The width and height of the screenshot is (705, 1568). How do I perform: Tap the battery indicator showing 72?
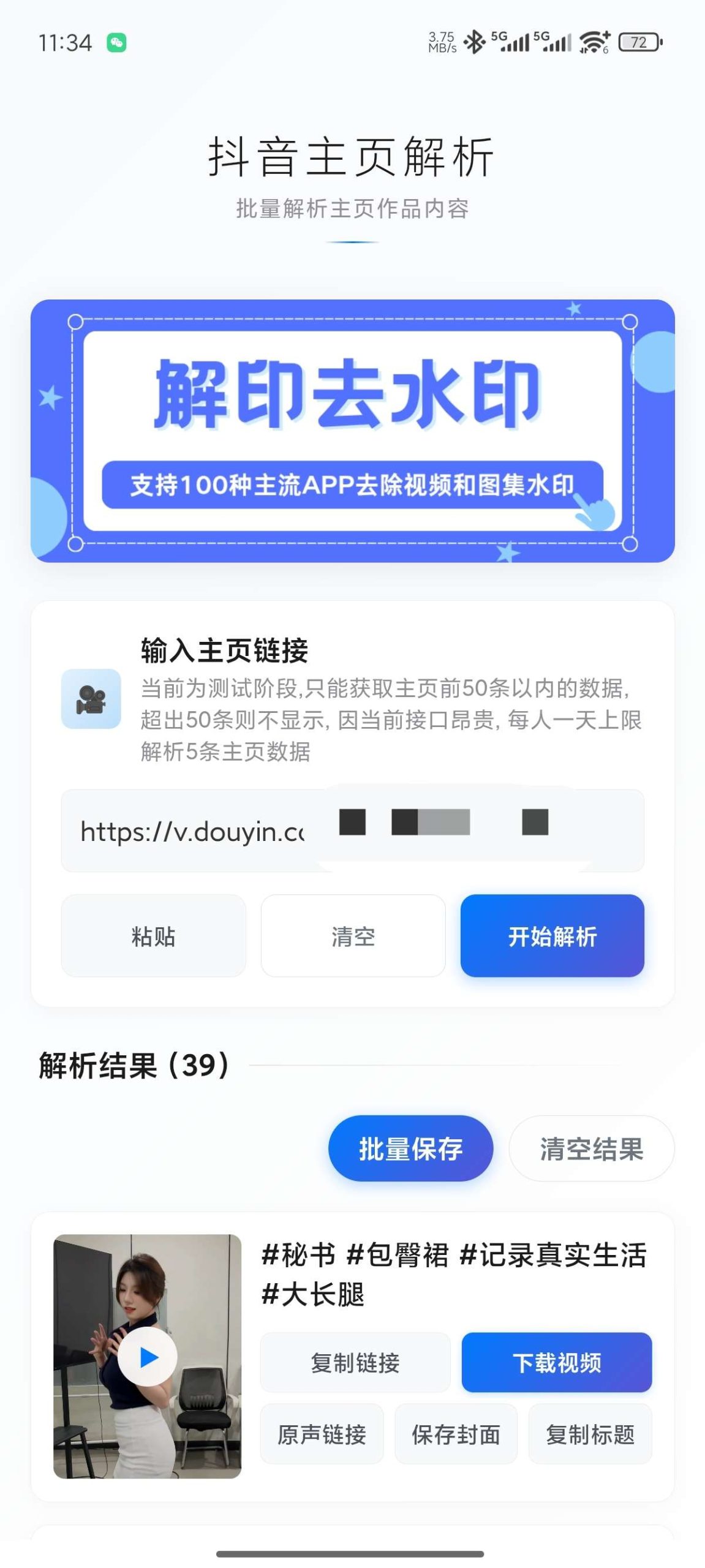(639, 43)
